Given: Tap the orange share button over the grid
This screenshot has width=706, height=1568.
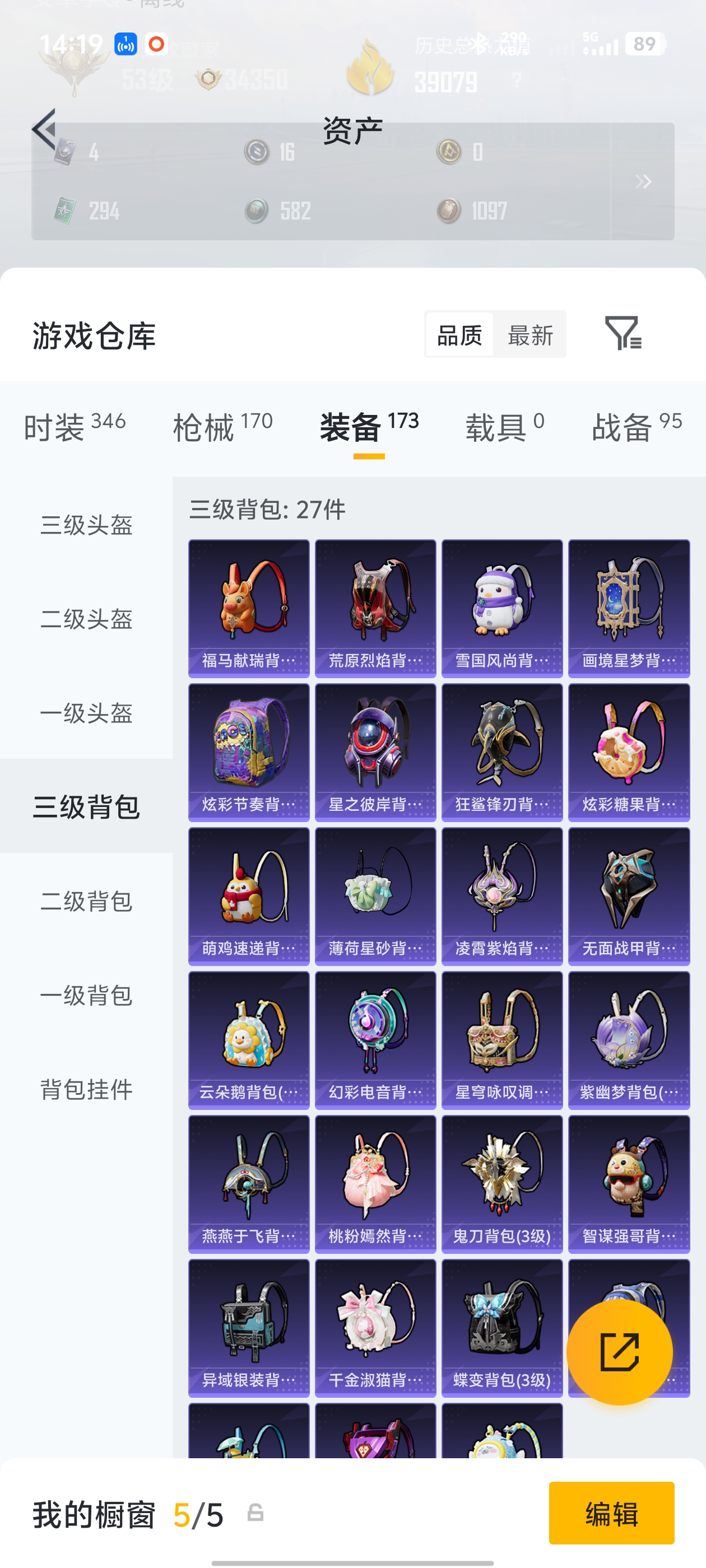Looking at the screenshot, I should [x=619, y=1352].
